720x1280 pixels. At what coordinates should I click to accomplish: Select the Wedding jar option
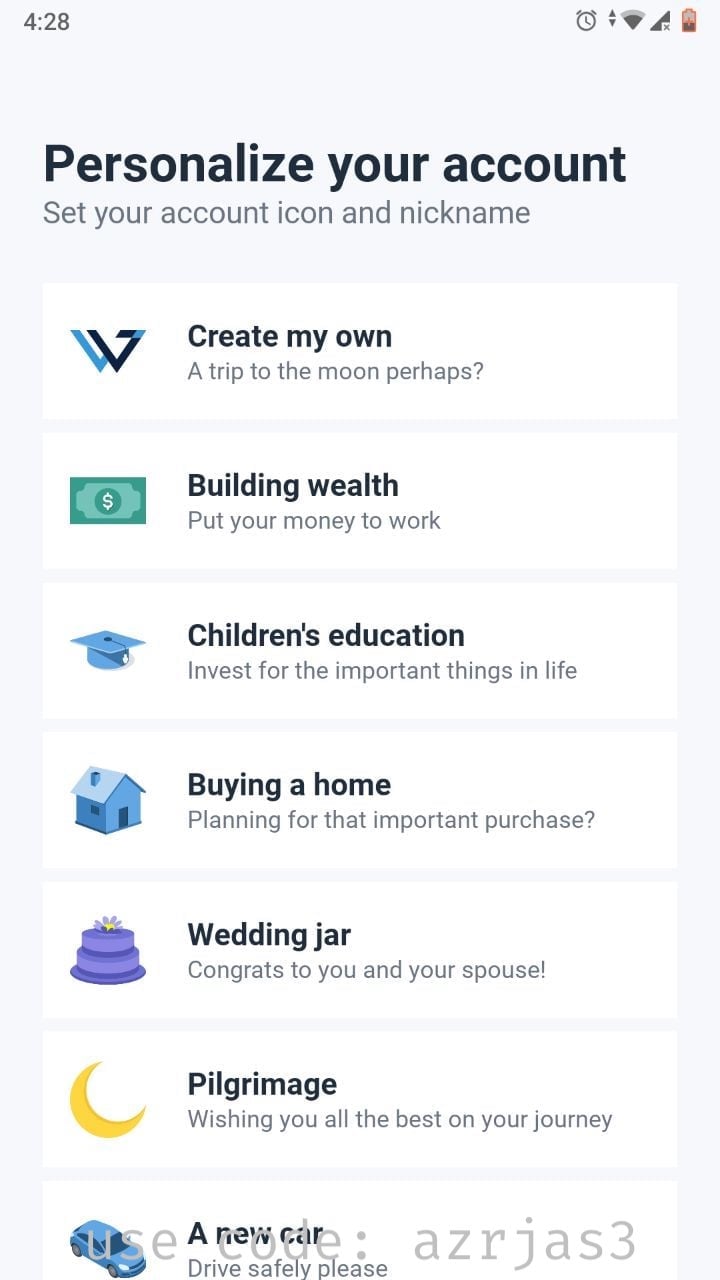pyautogui.click(x=360, y=950)
